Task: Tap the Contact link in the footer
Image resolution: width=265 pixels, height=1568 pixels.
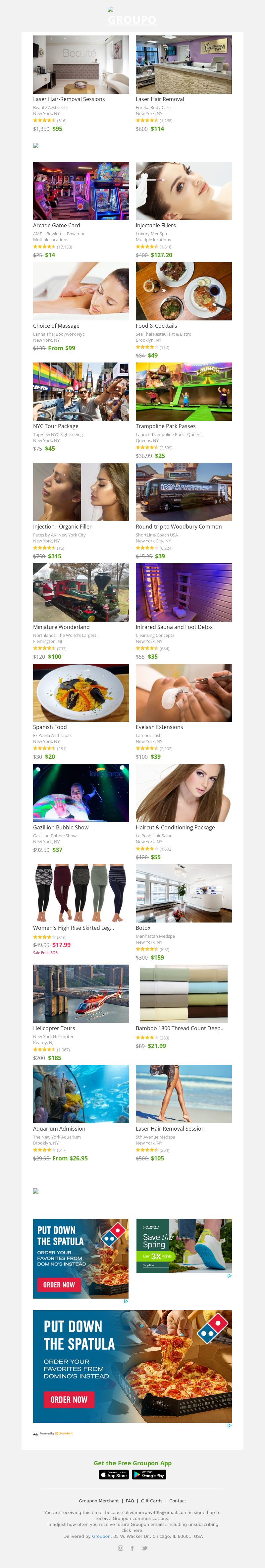Action: click(x=178, y=1500)
